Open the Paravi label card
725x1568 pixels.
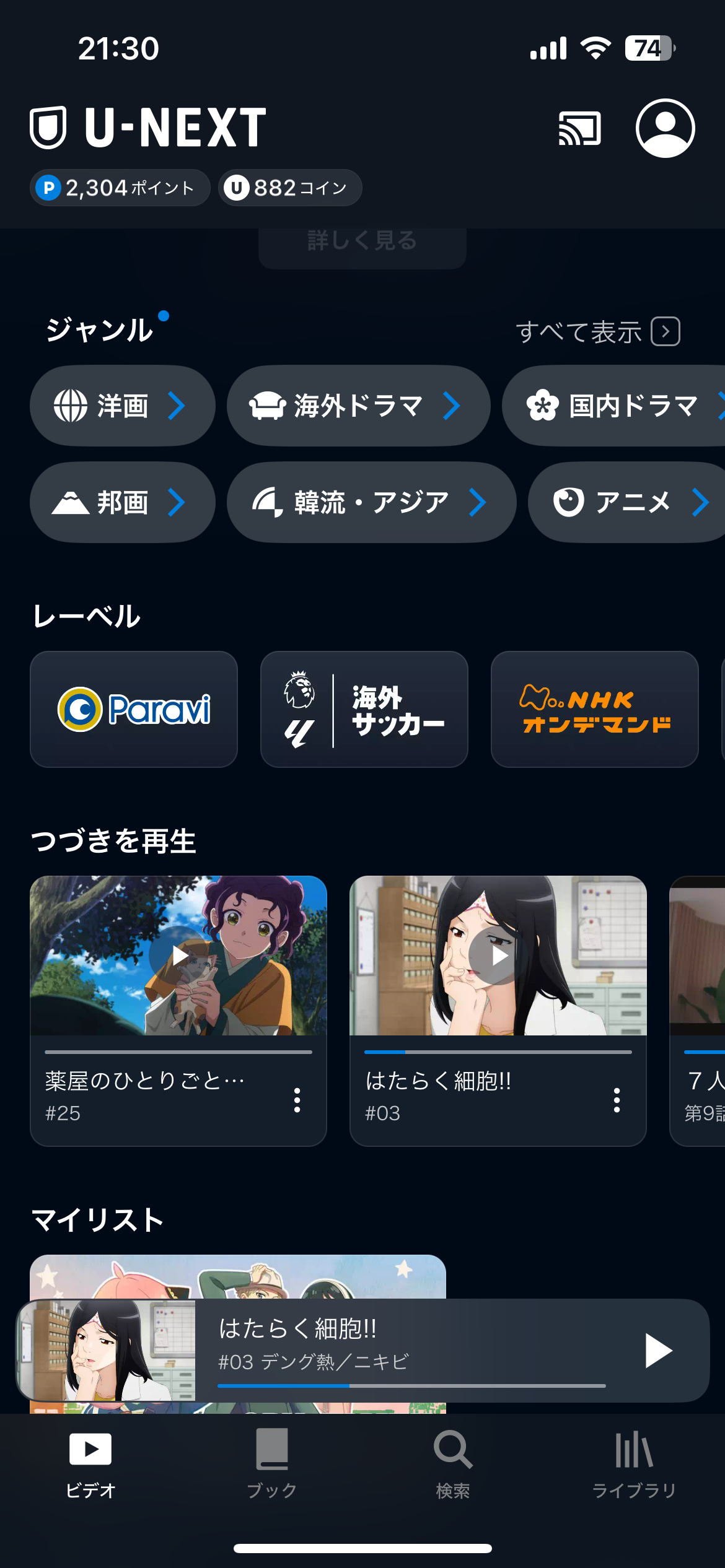click(x=134, y=709)
